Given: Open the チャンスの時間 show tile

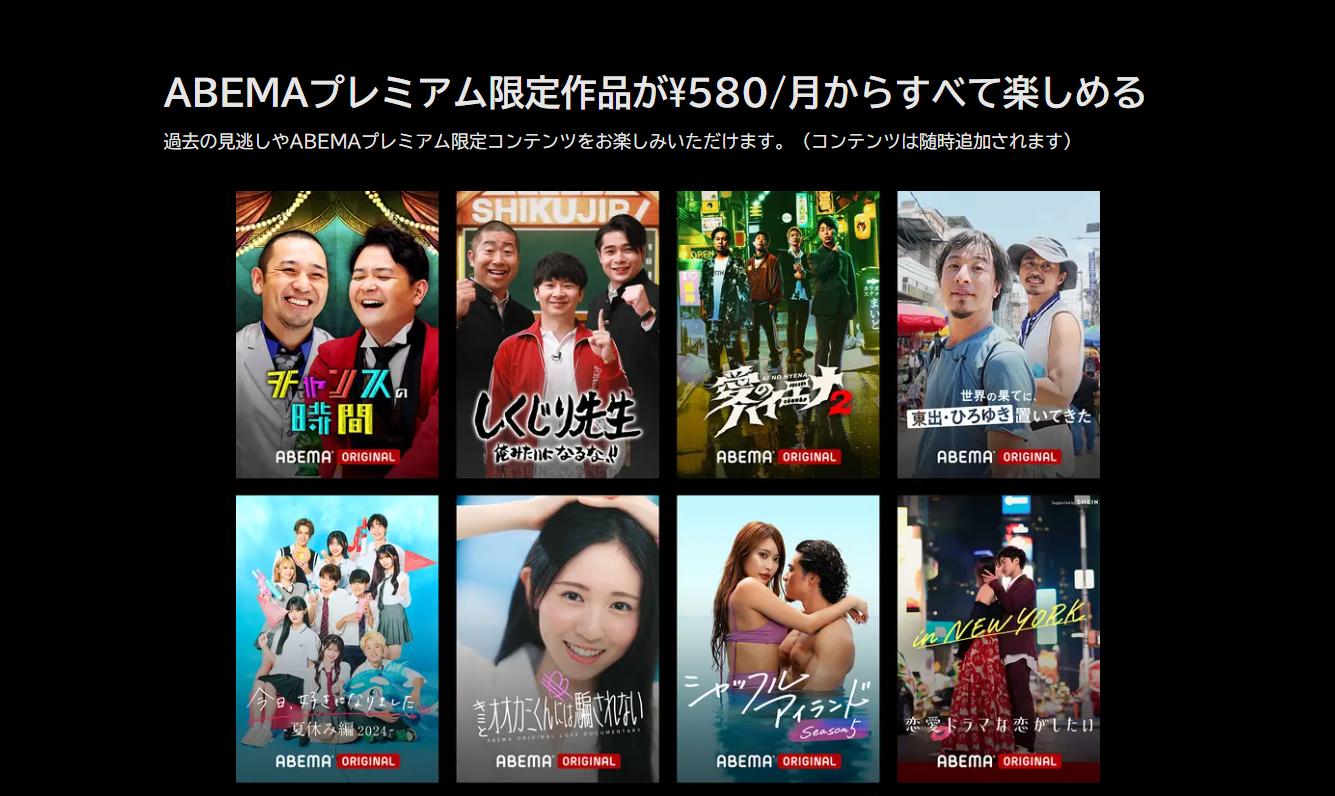Looking at the screenshot, I should click(x=337, y=334).
